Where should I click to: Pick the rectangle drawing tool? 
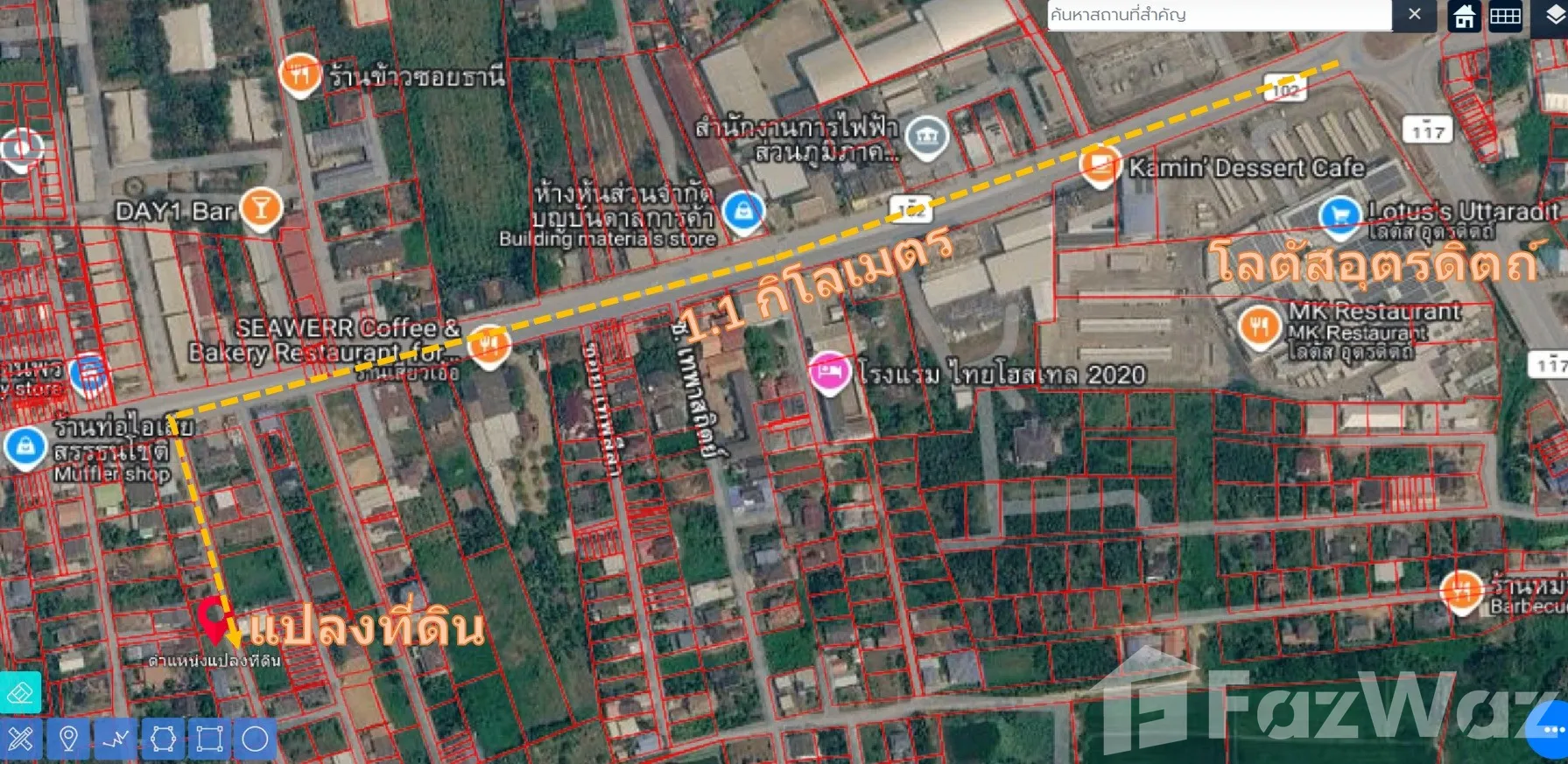[x=209, y=739]
